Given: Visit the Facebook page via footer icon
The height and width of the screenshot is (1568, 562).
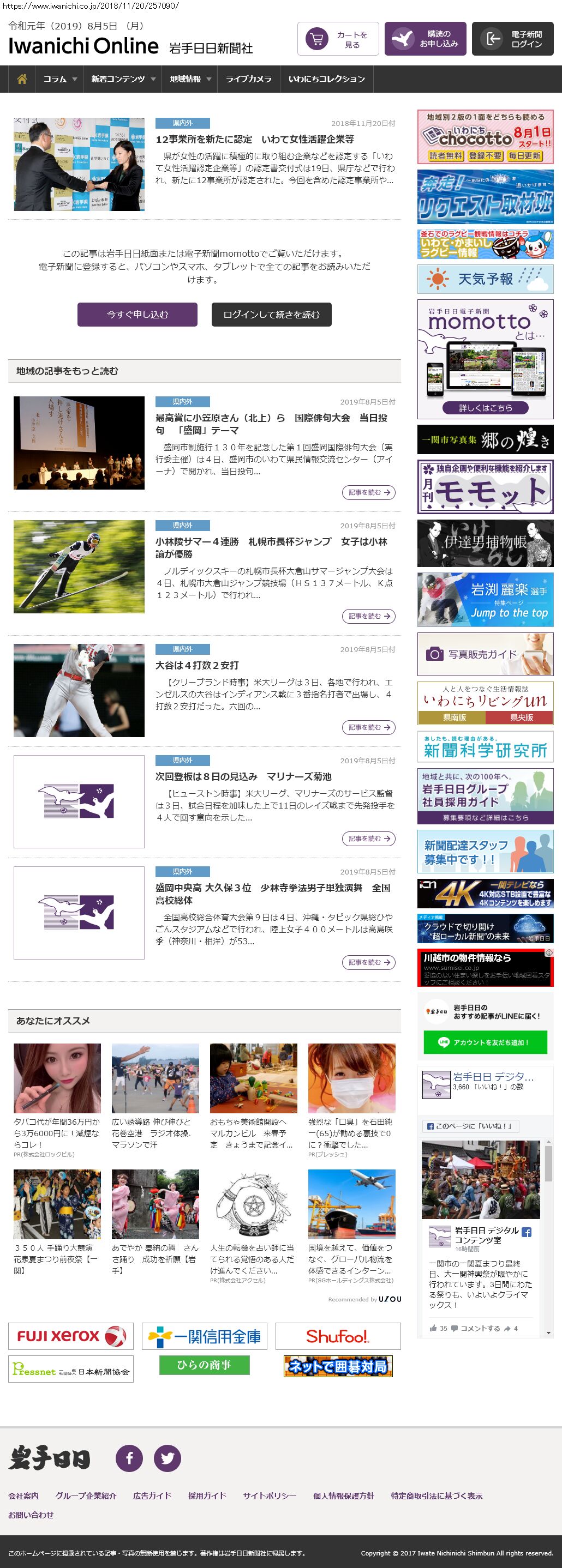Looking at the screenshot, I should (x=129, y=1458).
